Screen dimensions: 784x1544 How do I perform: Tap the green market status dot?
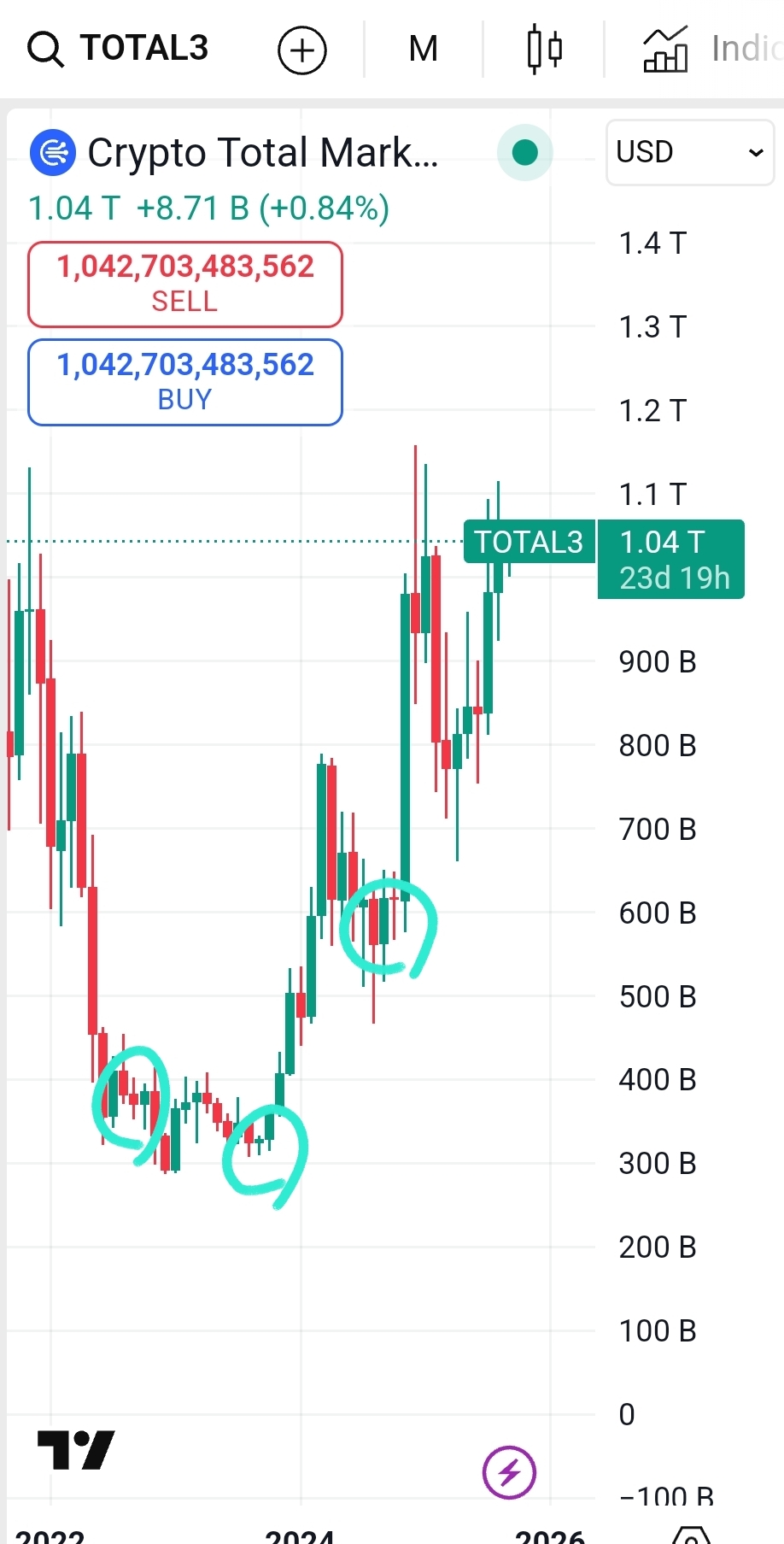[x=525, y=153]
